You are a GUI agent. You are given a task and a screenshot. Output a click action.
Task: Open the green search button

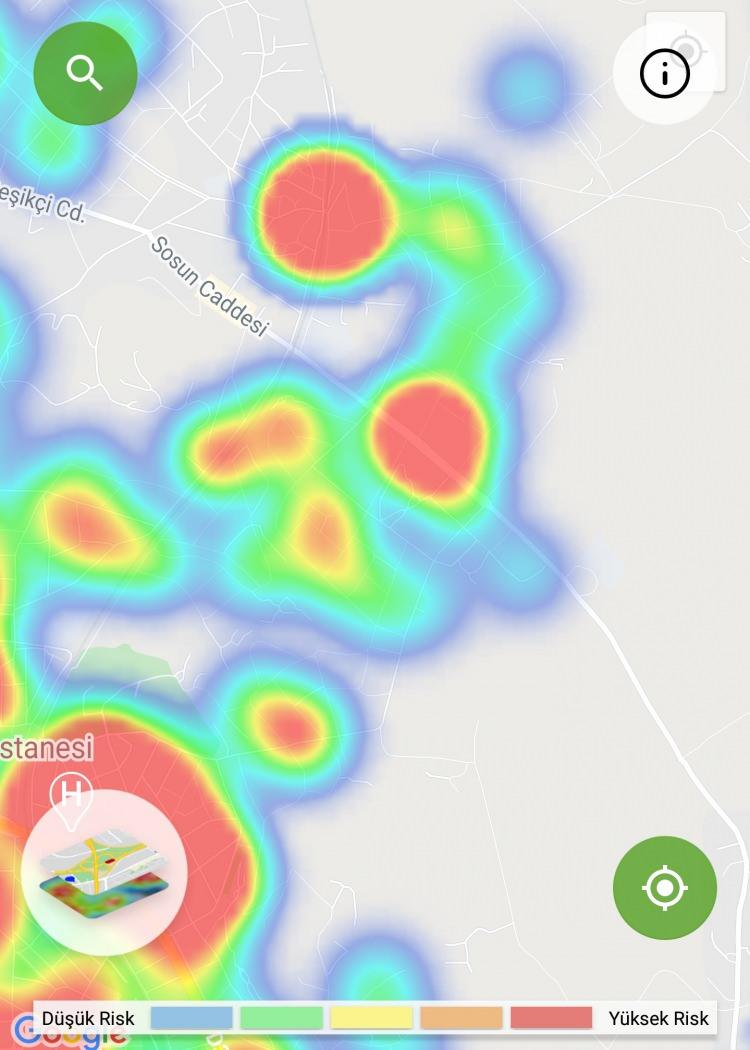pos(85,73)
